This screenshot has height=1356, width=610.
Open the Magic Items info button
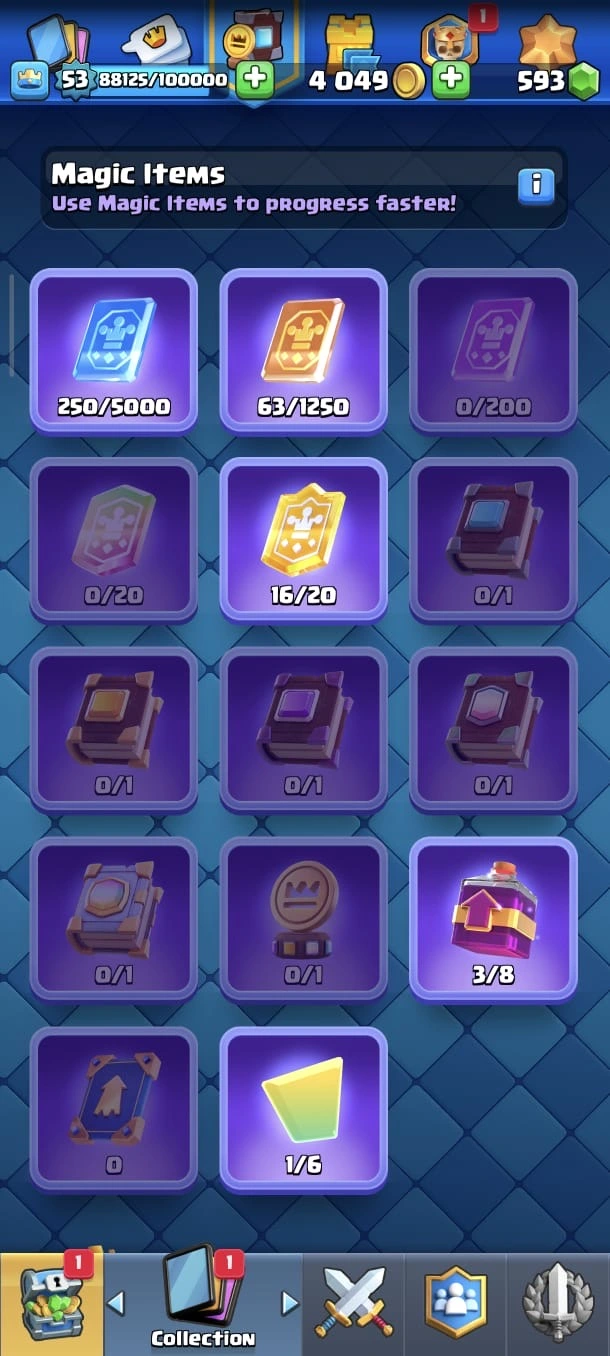point(536,185)
